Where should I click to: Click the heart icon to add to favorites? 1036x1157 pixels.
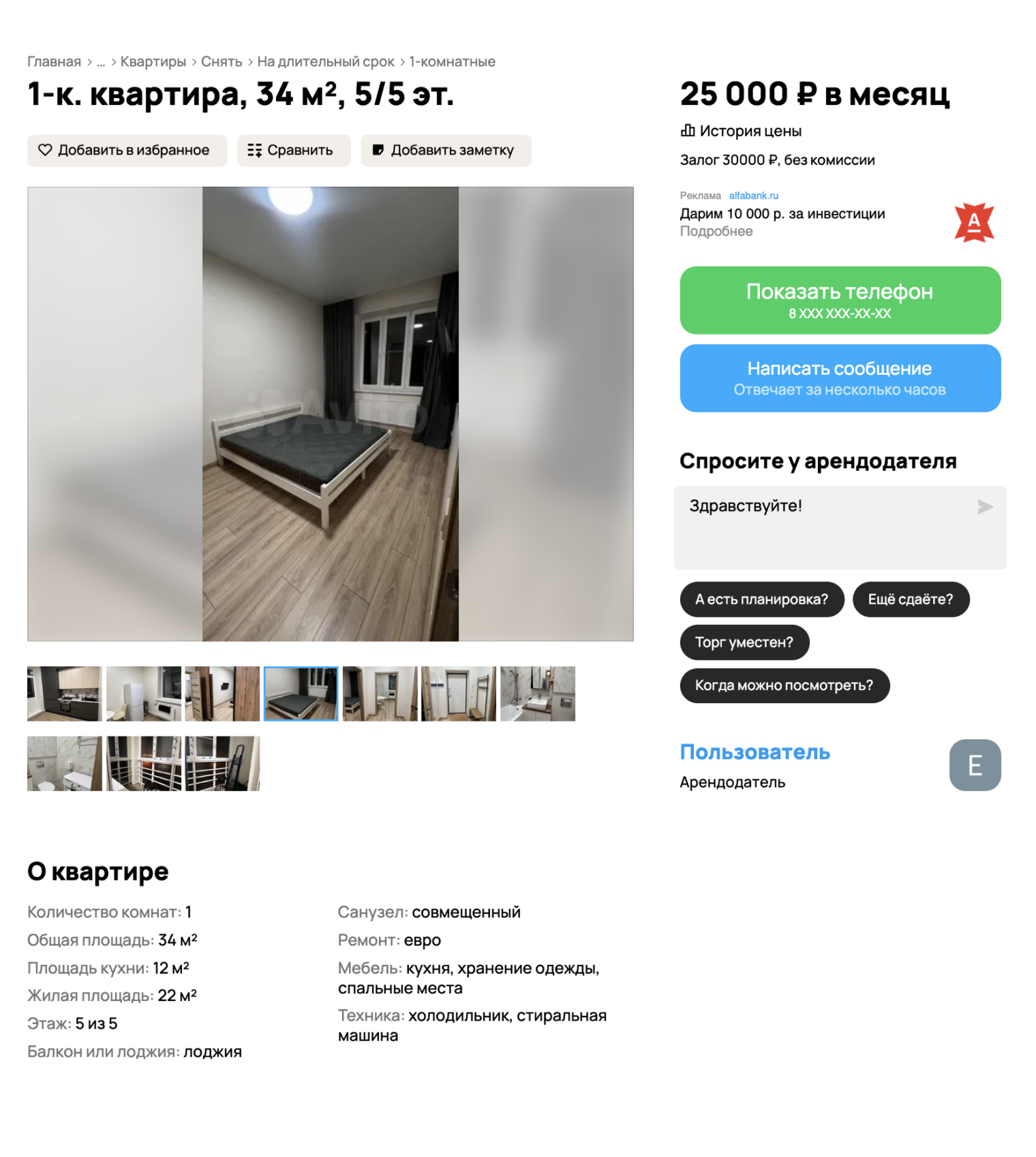point(45,151)
